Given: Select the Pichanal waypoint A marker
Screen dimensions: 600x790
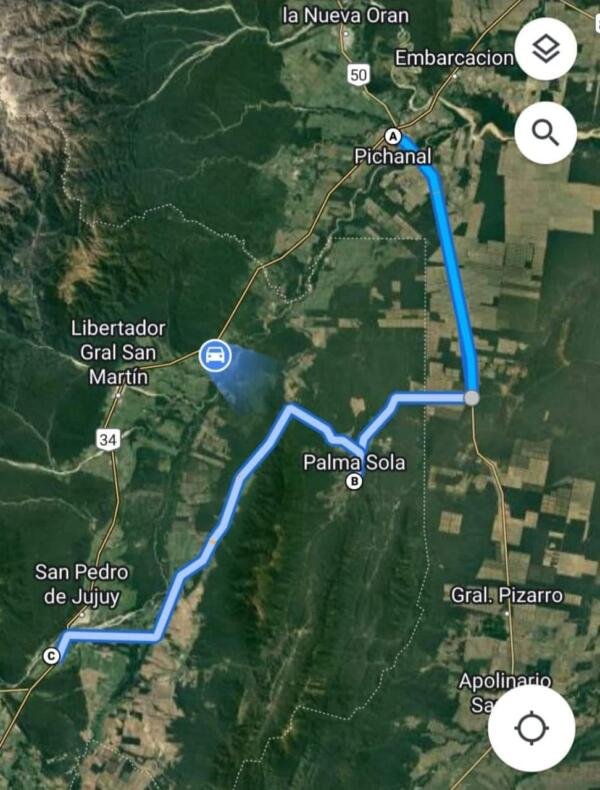Looking at the screenshot, I should pyautogui.click(x=393, y=136).
